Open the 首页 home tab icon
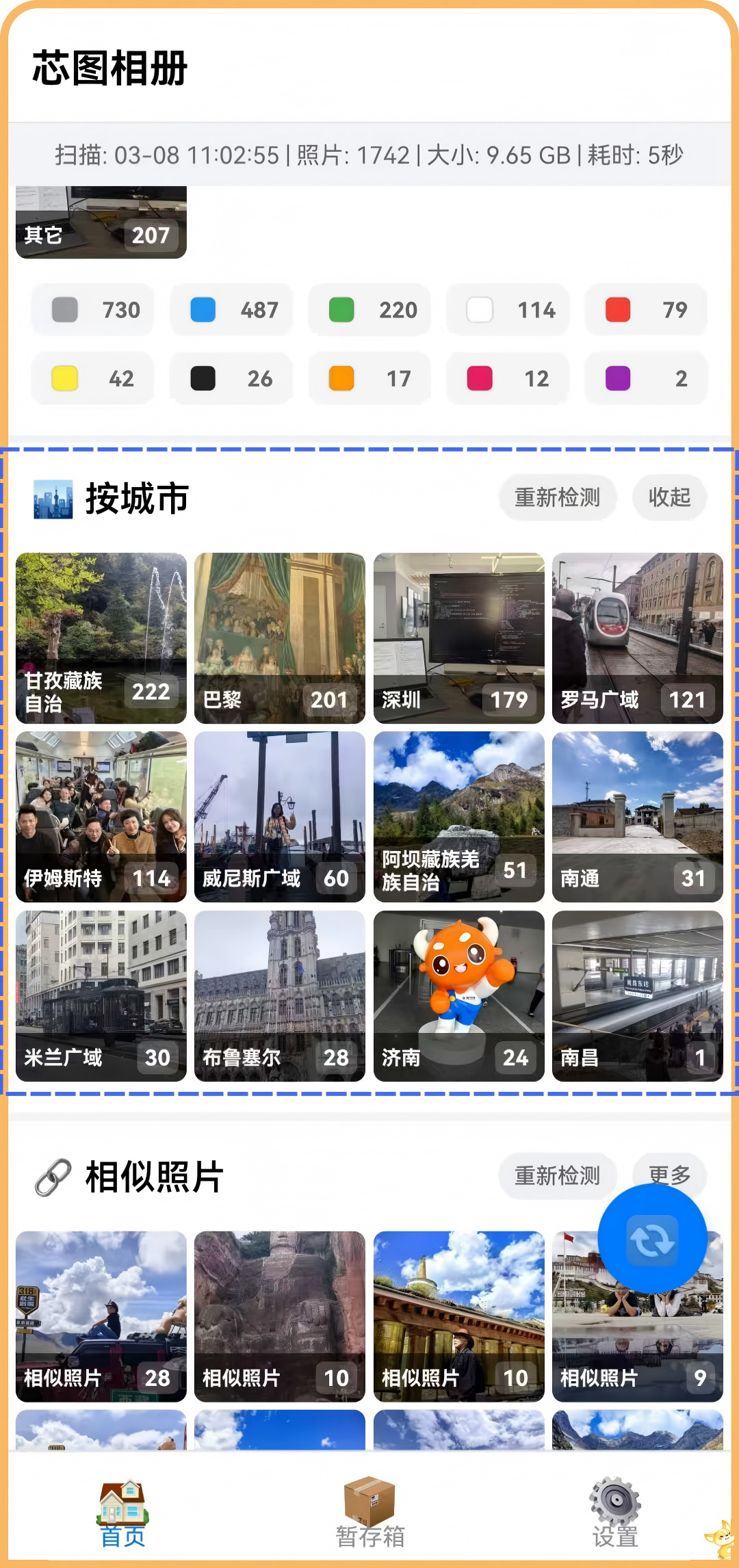The width and height of the screenshot is (739, 1568). [122, 1502]
